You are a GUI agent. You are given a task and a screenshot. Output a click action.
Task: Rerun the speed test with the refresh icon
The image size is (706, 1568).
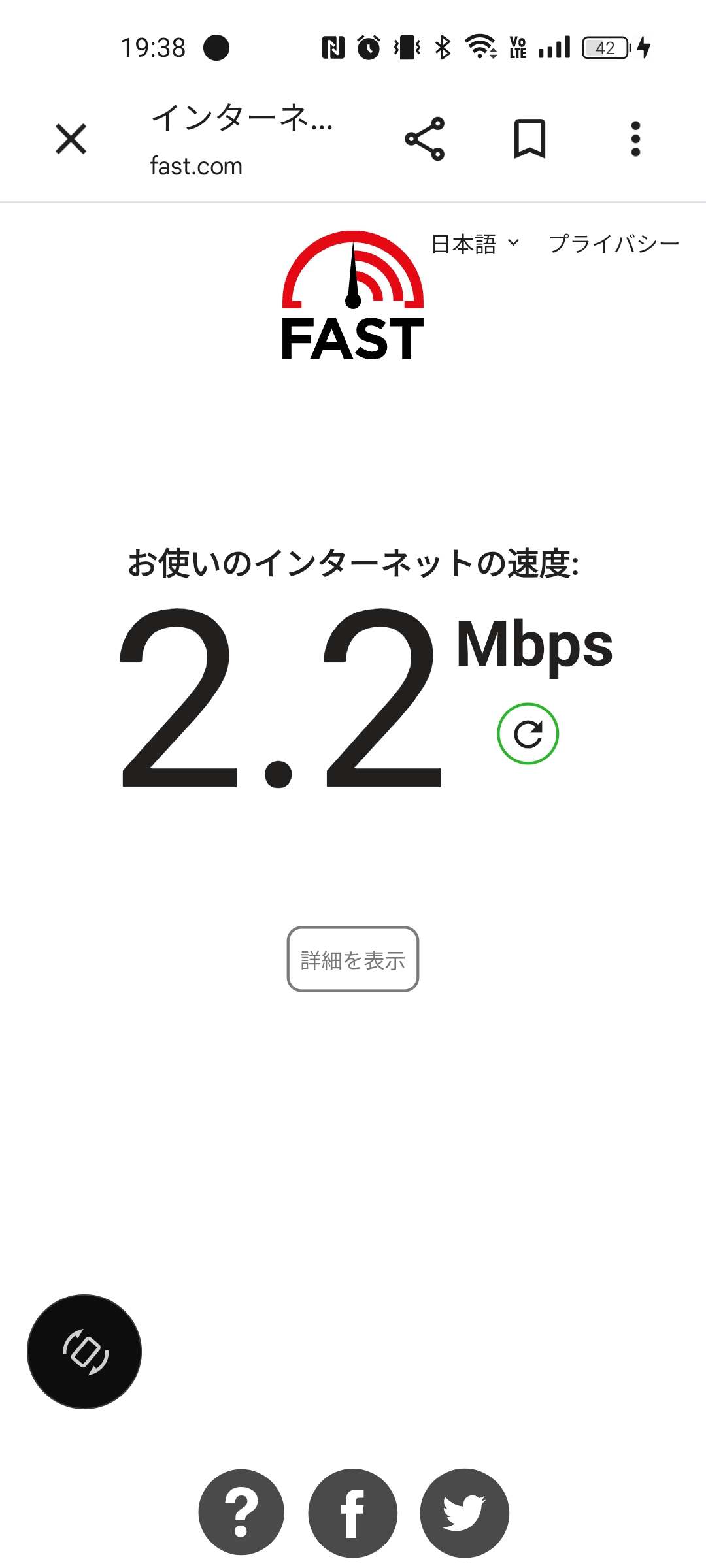point(528,734)
